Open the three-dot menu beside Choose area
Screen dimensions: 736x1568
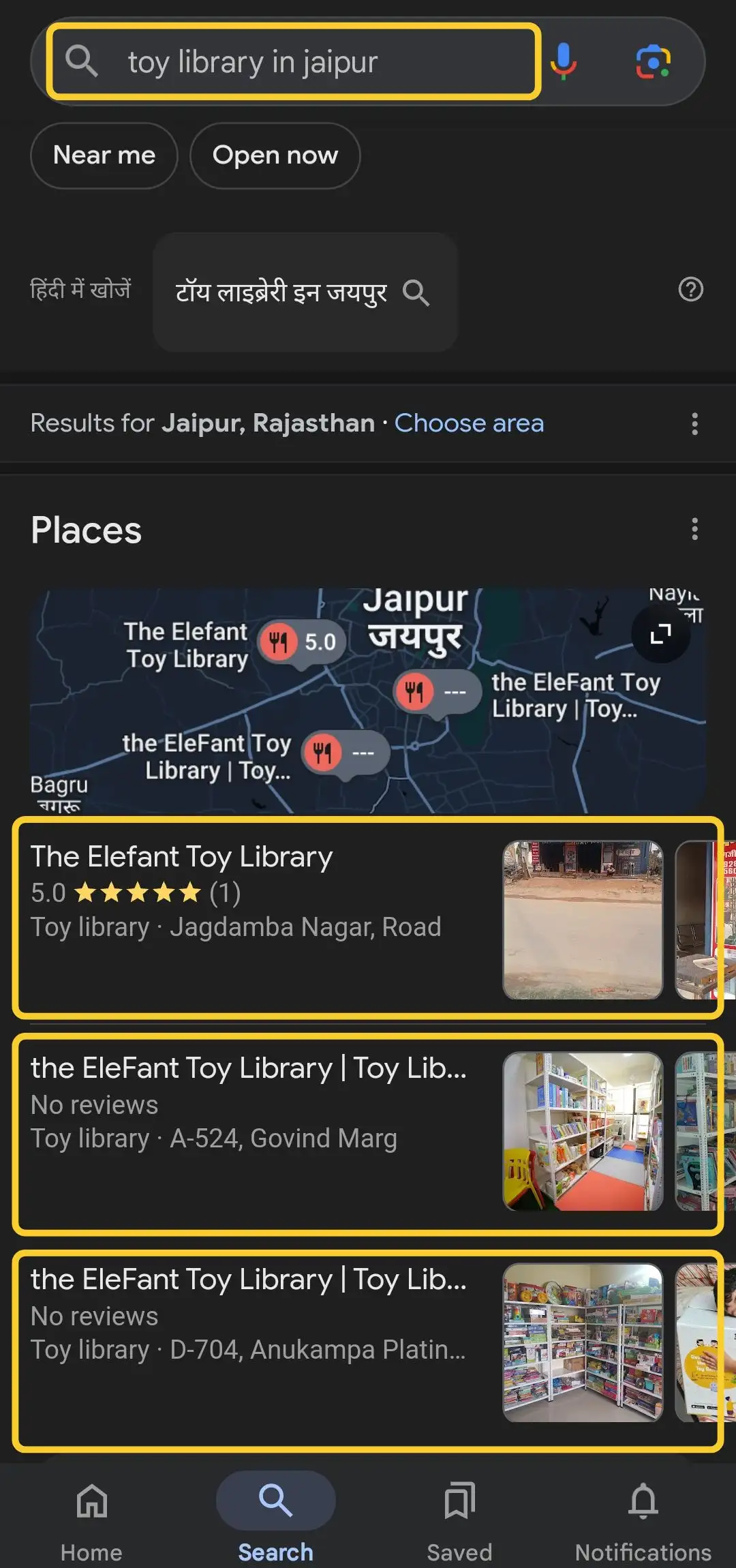[694, 423]
